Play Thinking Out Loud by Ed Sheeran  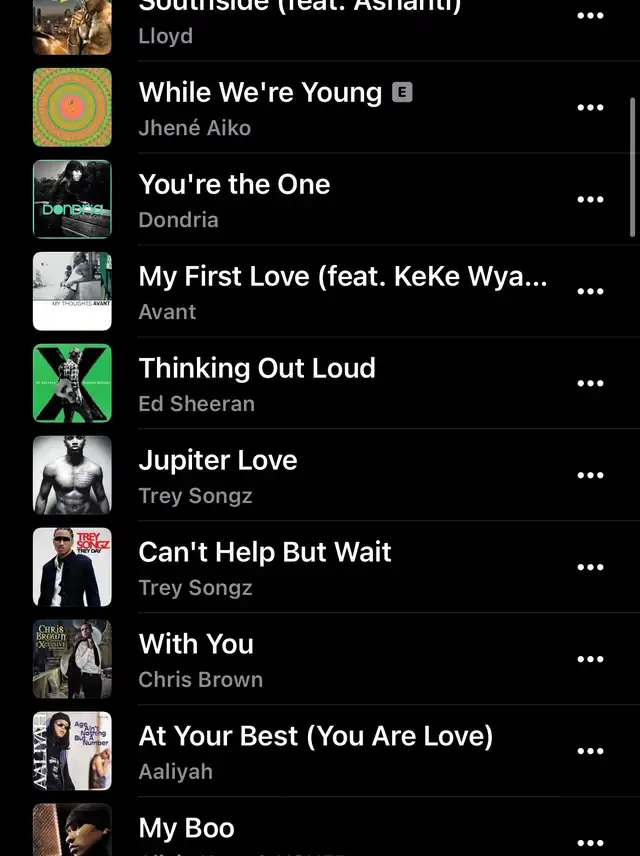coord(257,383)
